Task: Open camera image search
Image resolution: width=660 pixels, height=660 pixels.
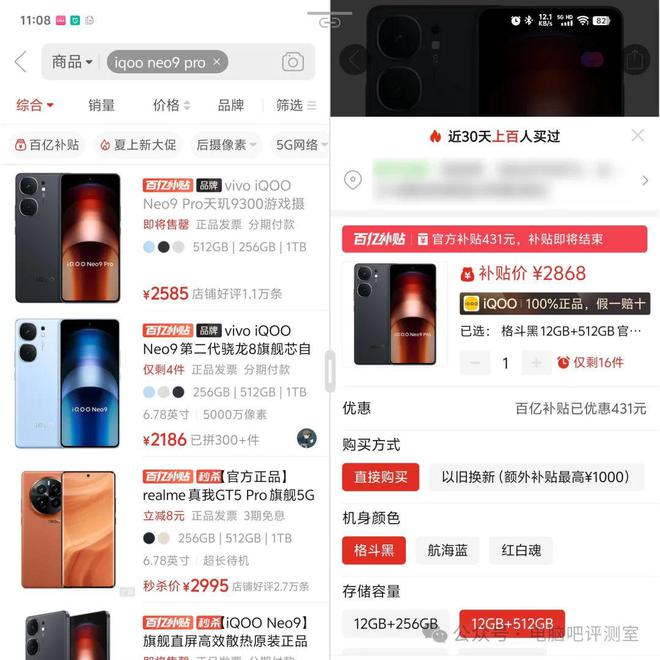Action: coord(292,62)
